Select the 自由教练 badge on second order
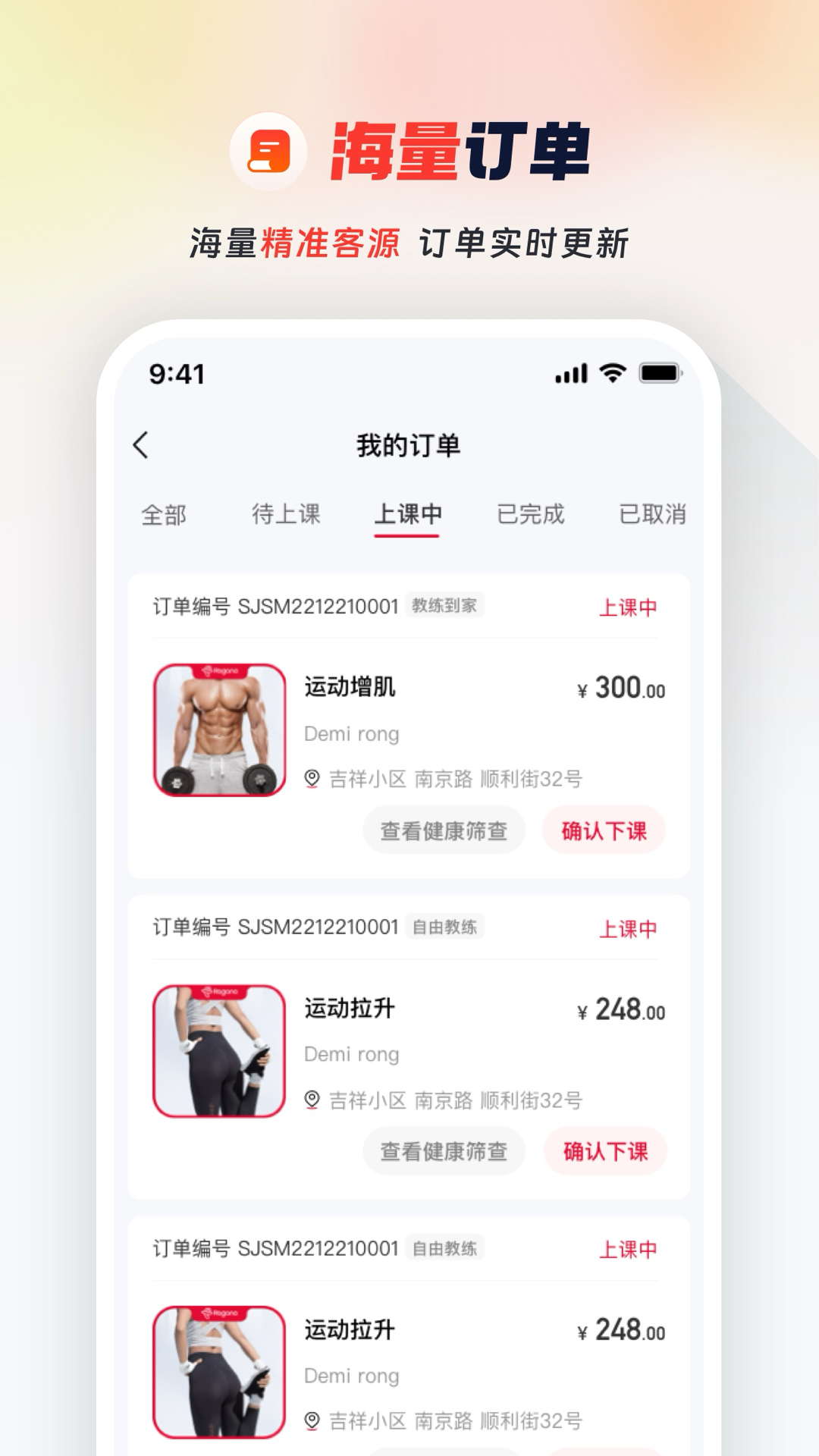819x1456 pixels. pos(444,927)
